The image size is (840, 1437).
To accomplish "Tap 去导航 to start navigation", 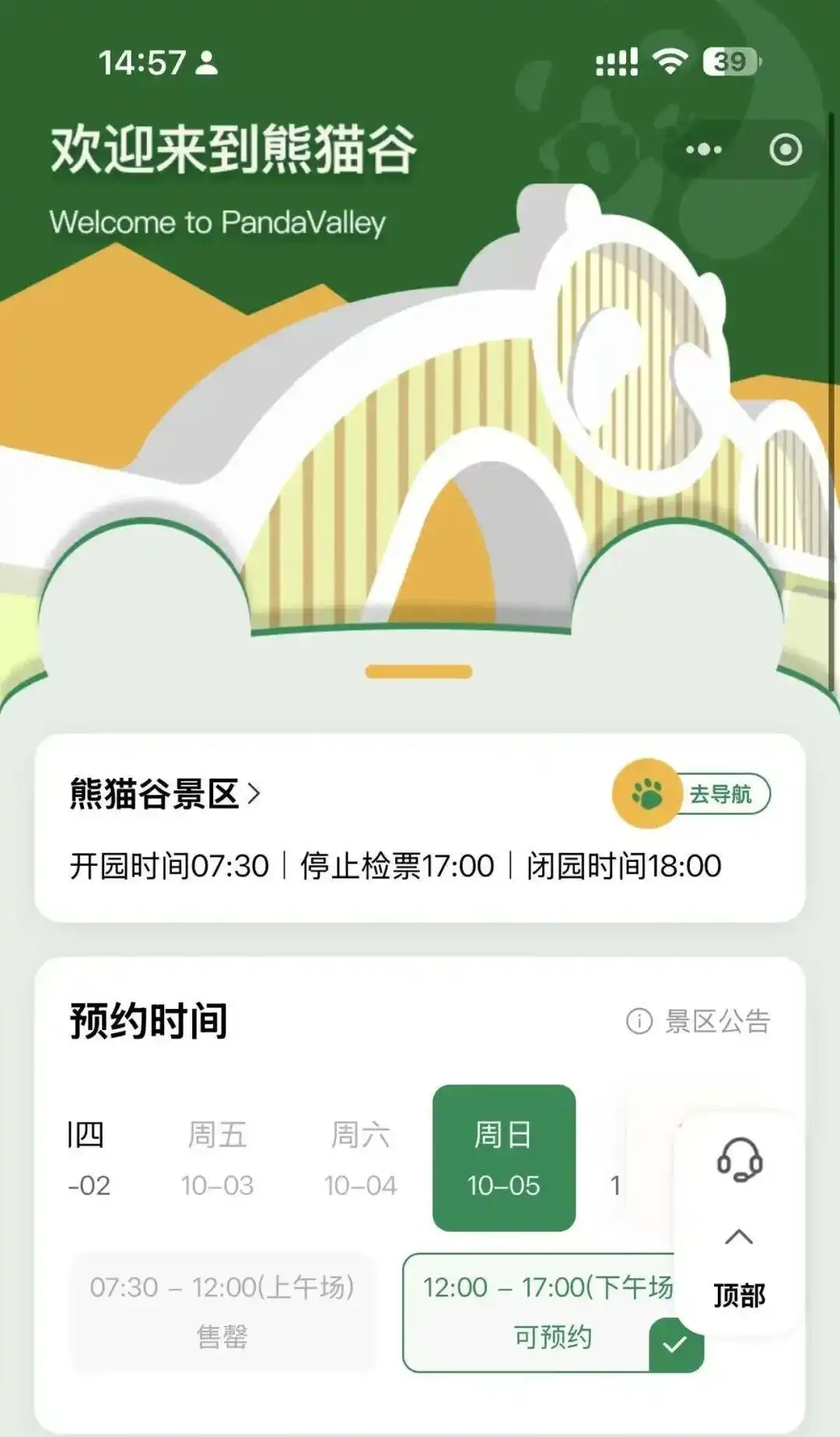I will click(692, 794).
